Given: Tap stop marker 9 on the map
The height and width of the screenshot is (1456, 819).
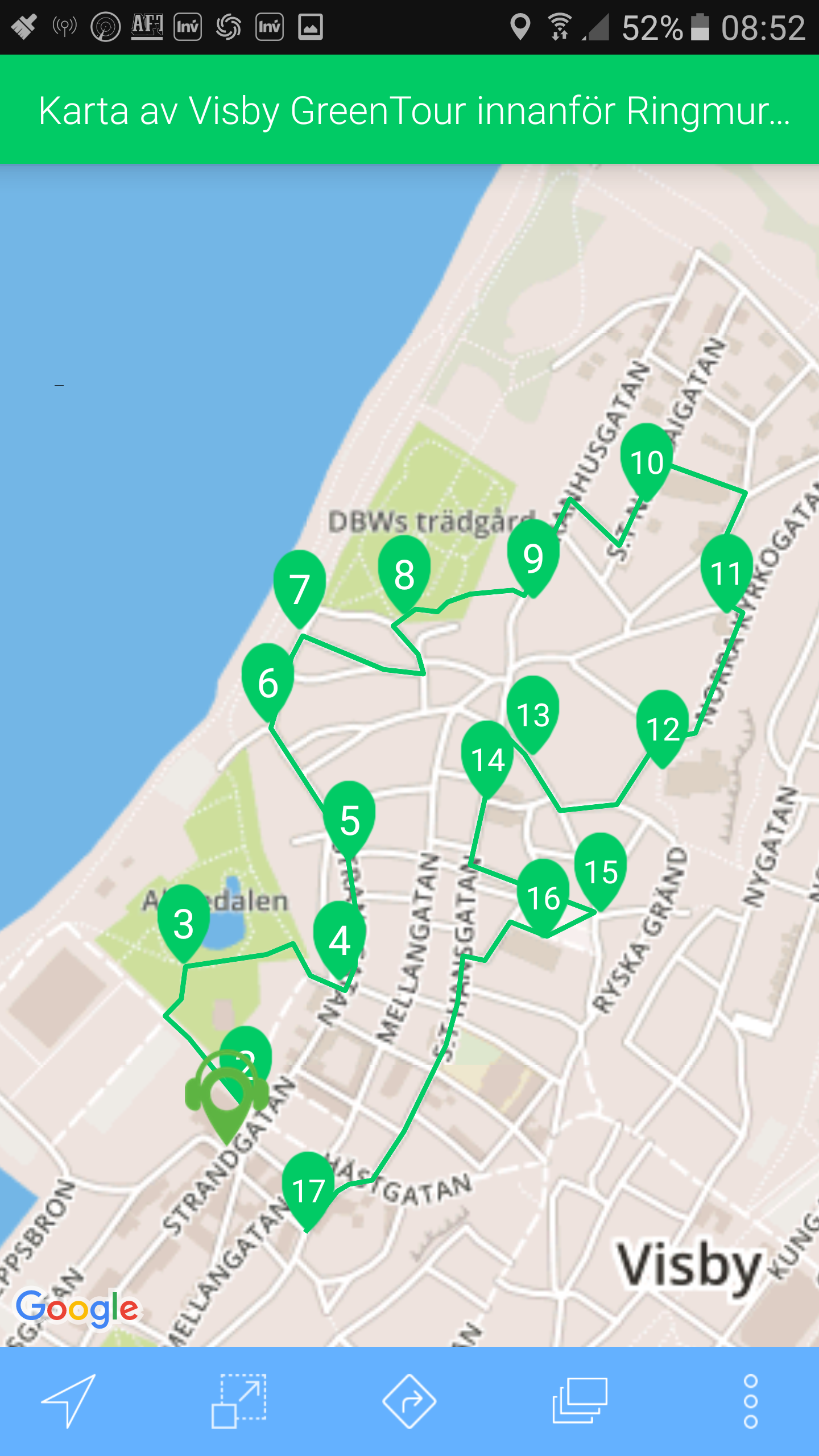Looking at the screenshot, I should tap(533, 558).
